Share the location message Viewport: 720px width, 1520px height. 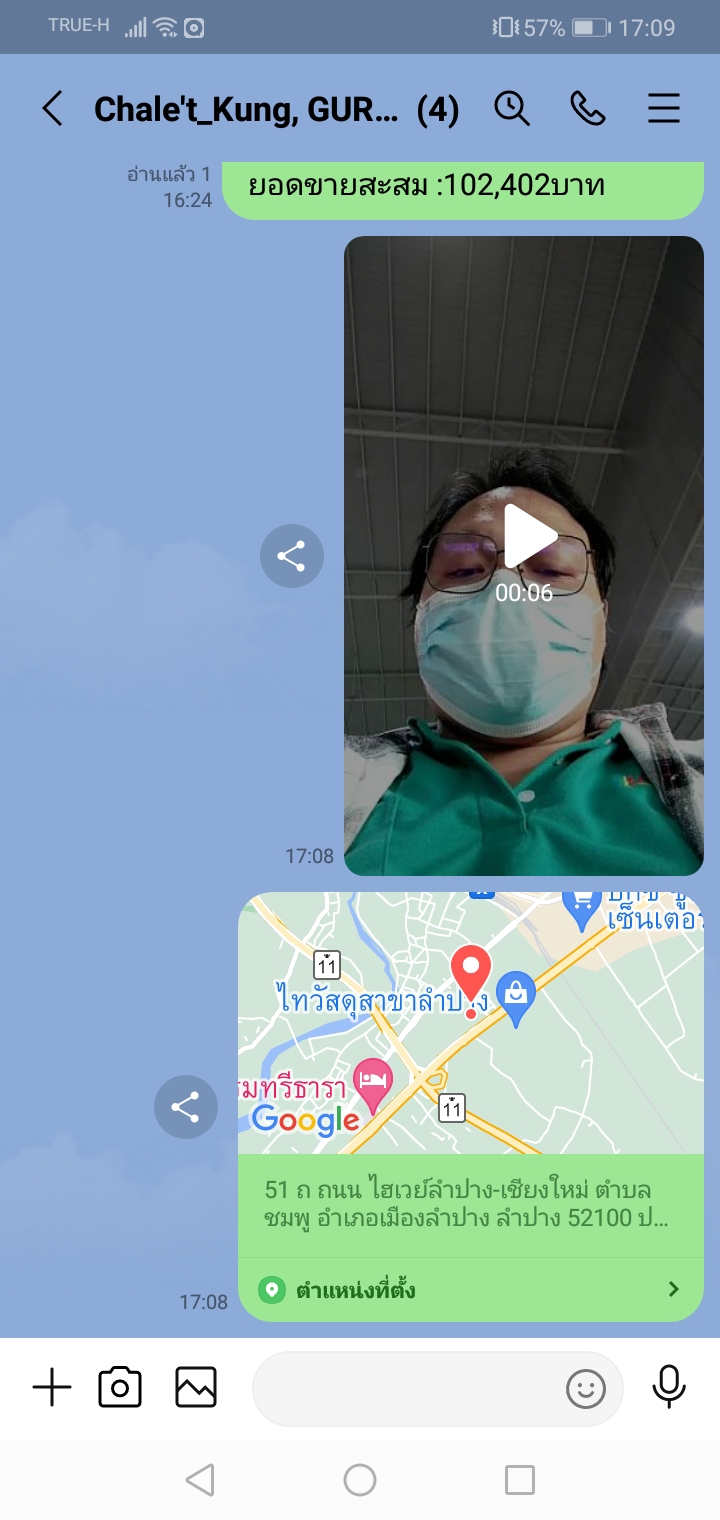[185, 1106]
